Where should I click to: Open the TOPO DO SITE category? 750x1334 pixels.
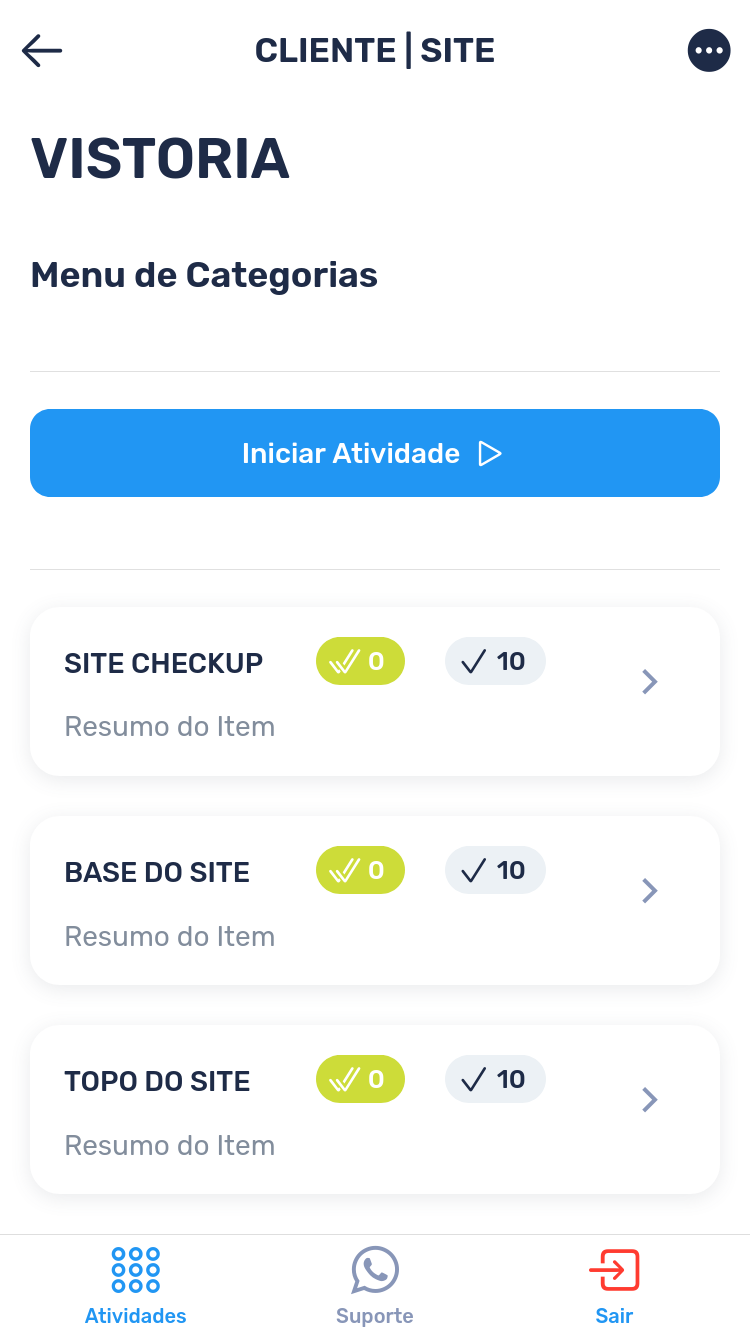[x=375, y=1109]
